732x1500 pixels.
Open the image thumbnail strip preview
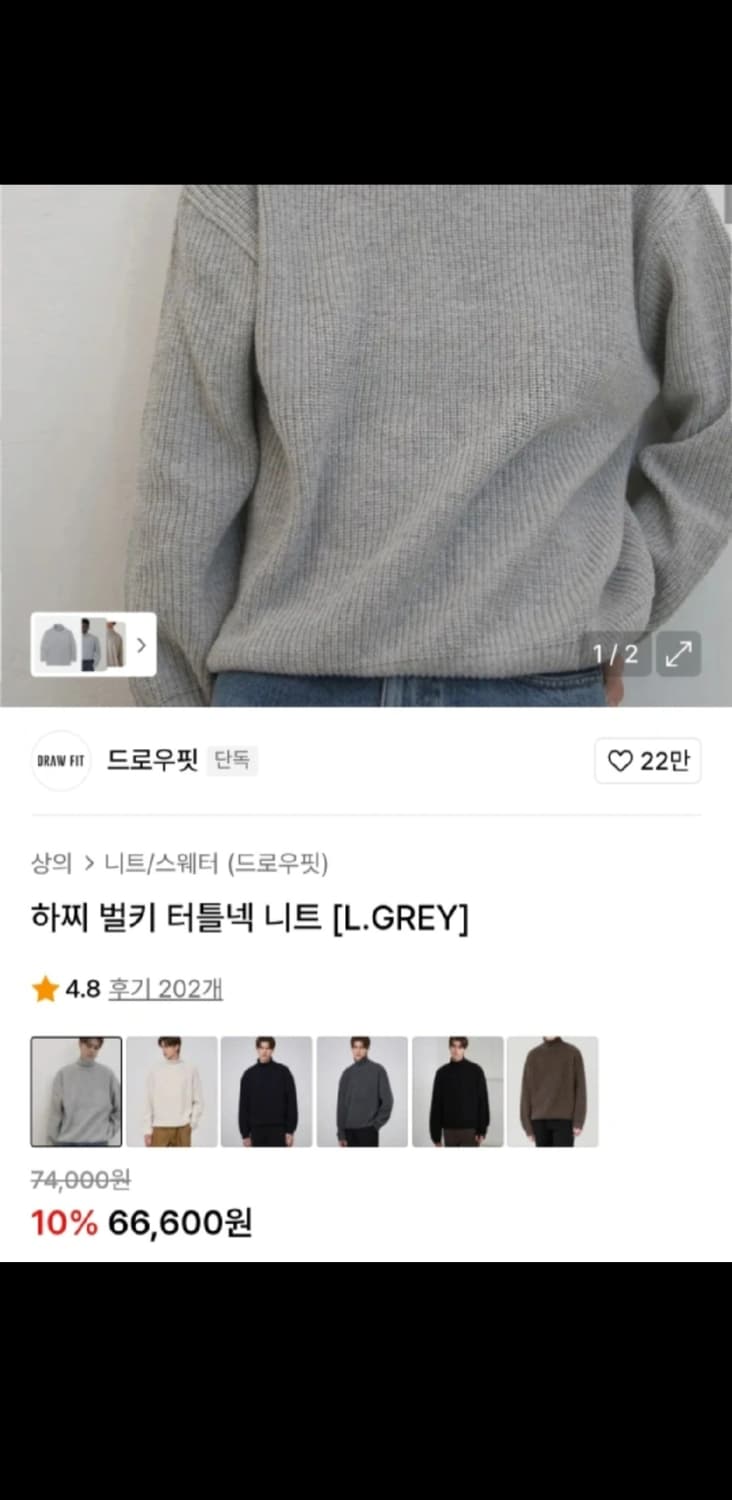point(93,645)
